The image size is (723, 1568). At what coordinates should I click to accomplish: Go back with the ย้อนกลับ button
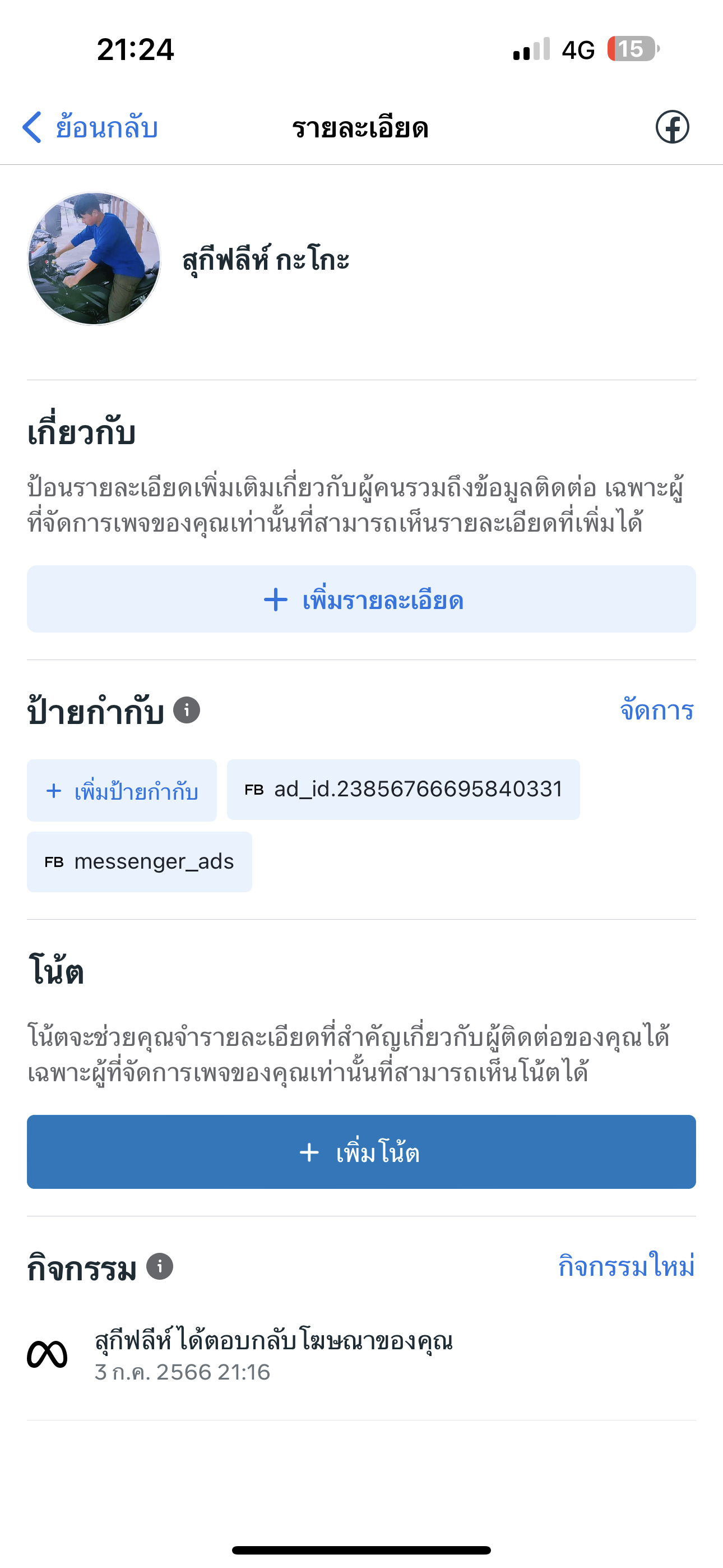coord(90,128)
